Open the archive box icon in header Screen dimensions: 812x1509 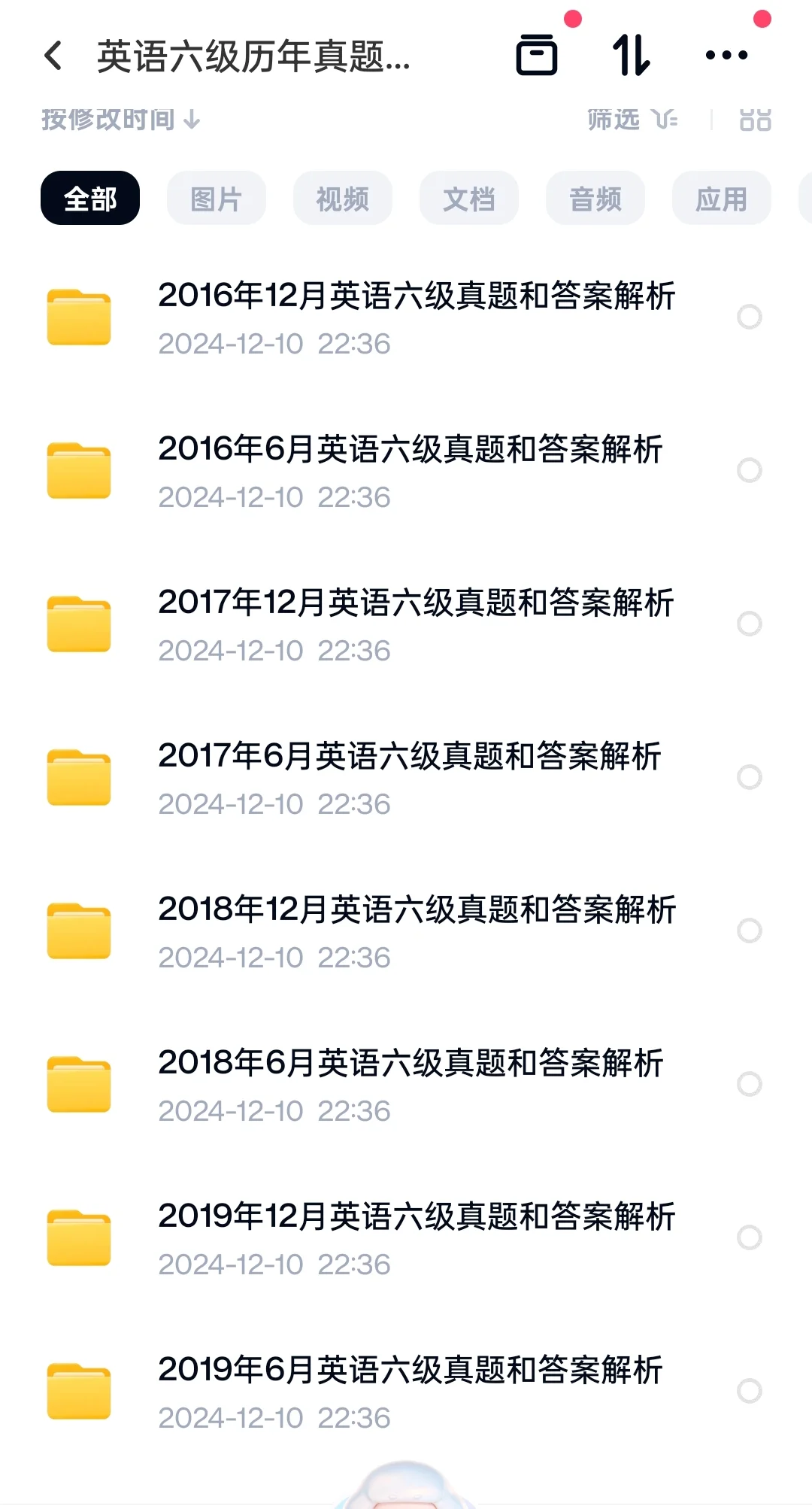tap(537, 56)
